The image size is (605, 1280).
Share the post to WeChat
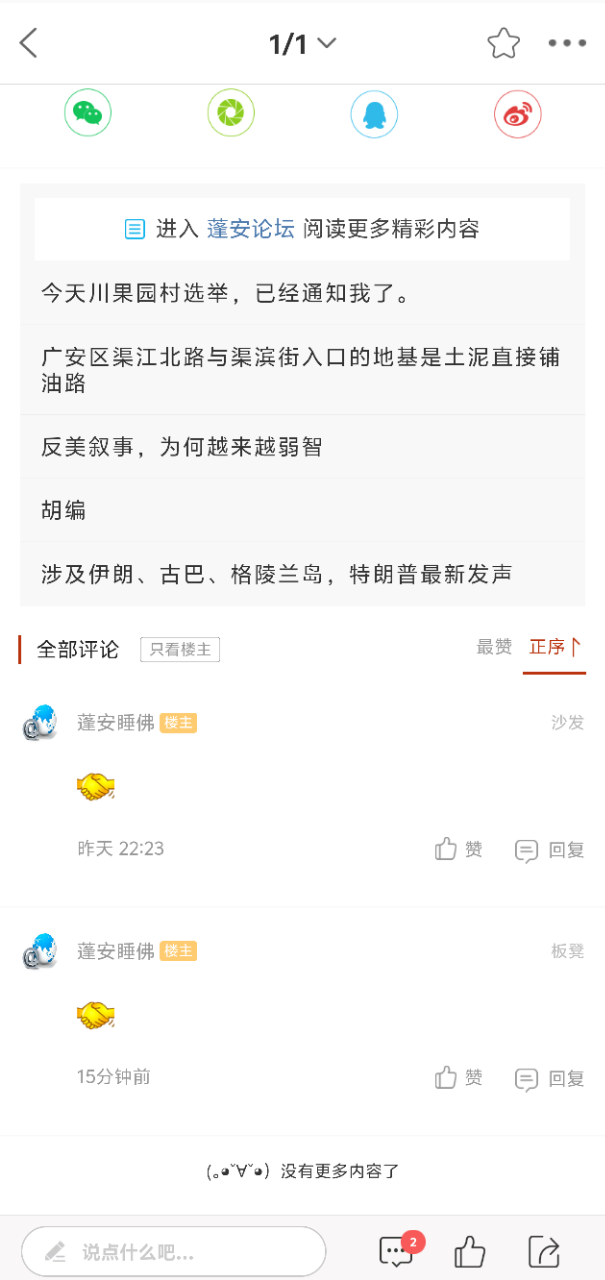pos(88,113)
